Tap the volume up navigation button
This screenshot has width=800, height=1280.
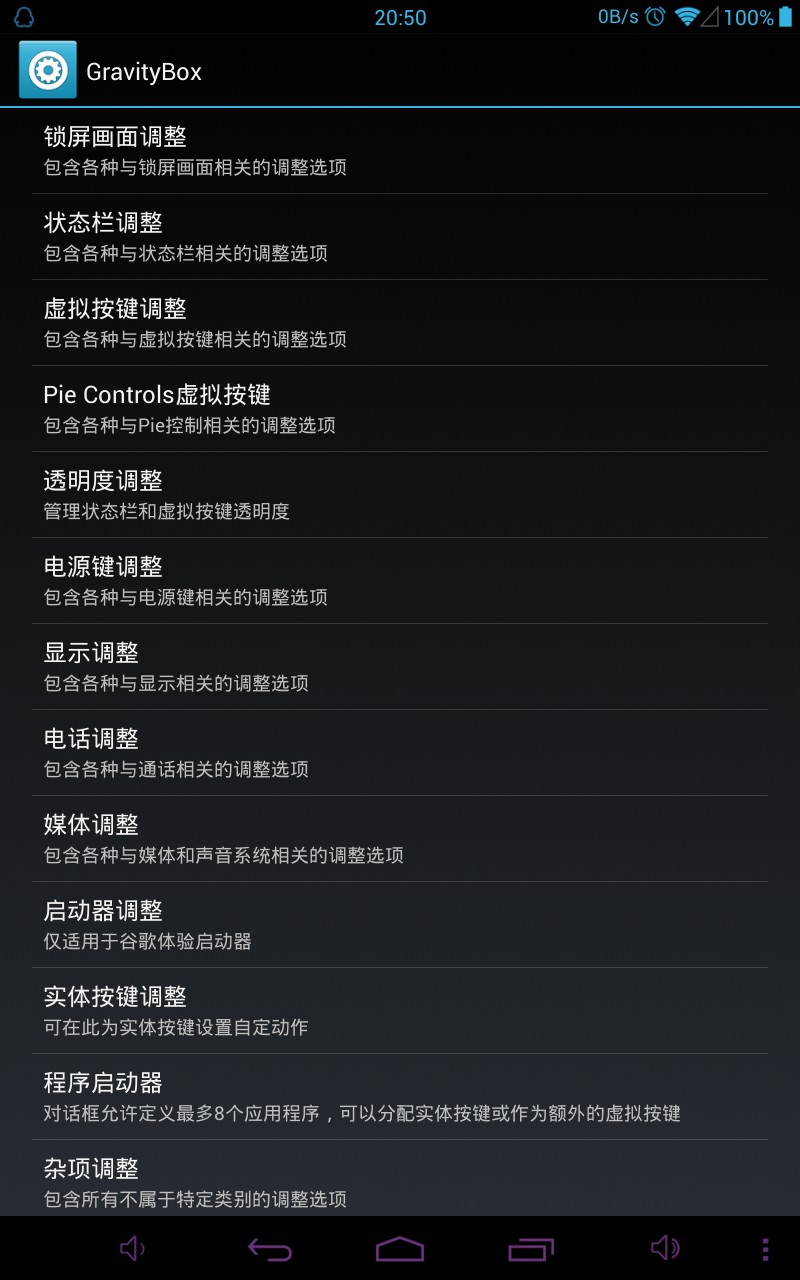point(665,1249)
